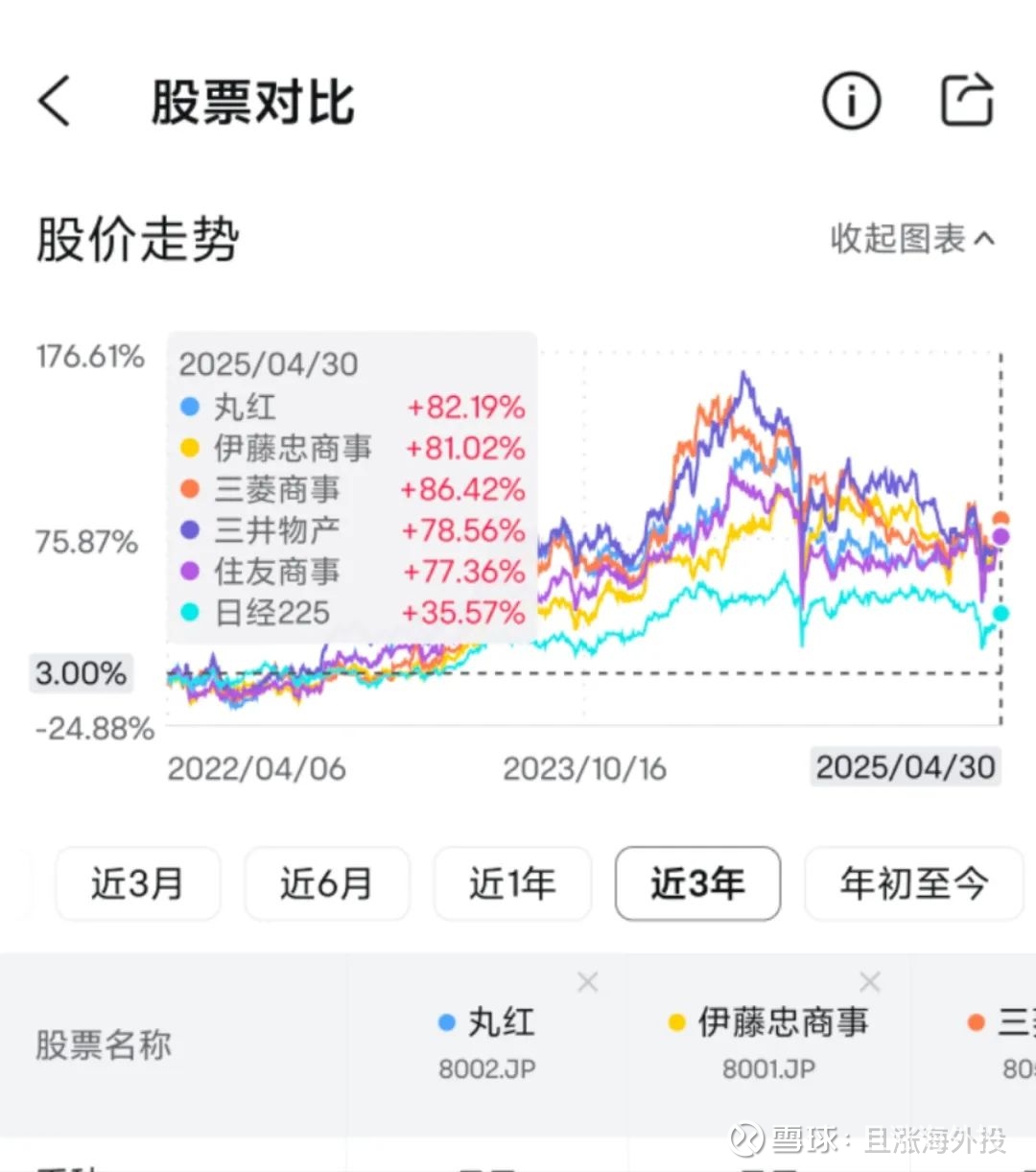Select the 年初至今 time range

pos(912,884)
